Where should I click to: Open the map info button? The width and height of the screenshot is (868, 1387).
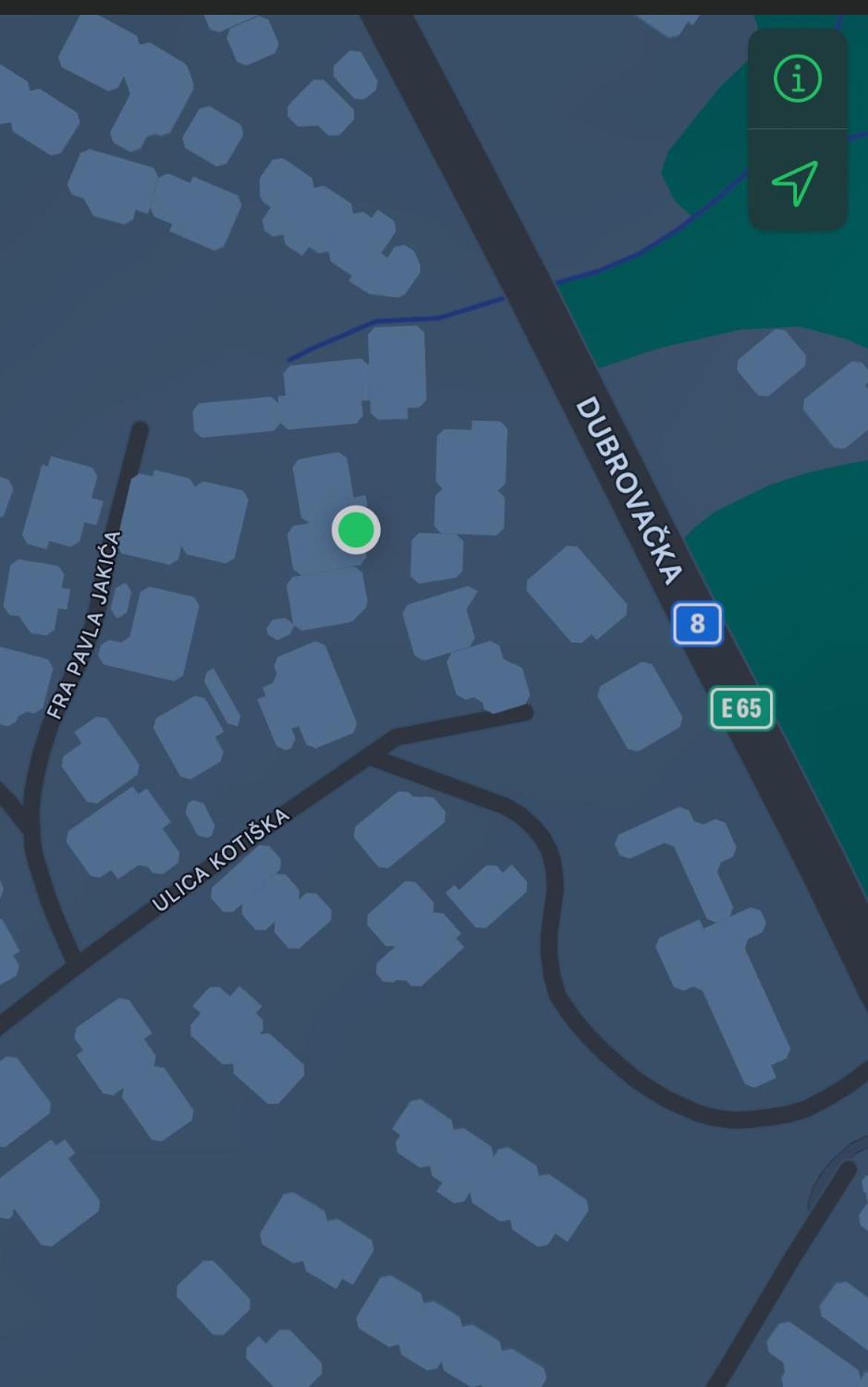point(798,79)
